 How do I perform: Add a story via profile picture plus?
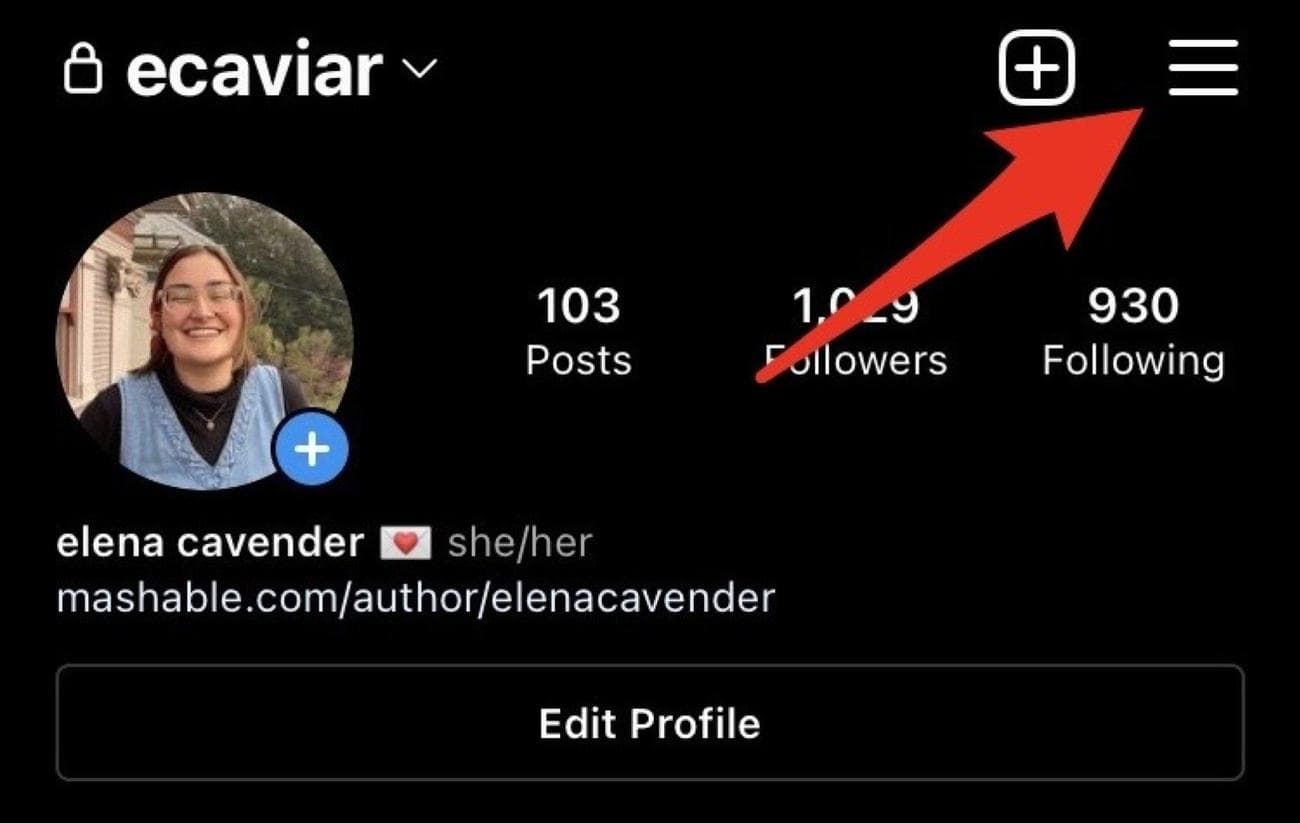tap(312, 450)
